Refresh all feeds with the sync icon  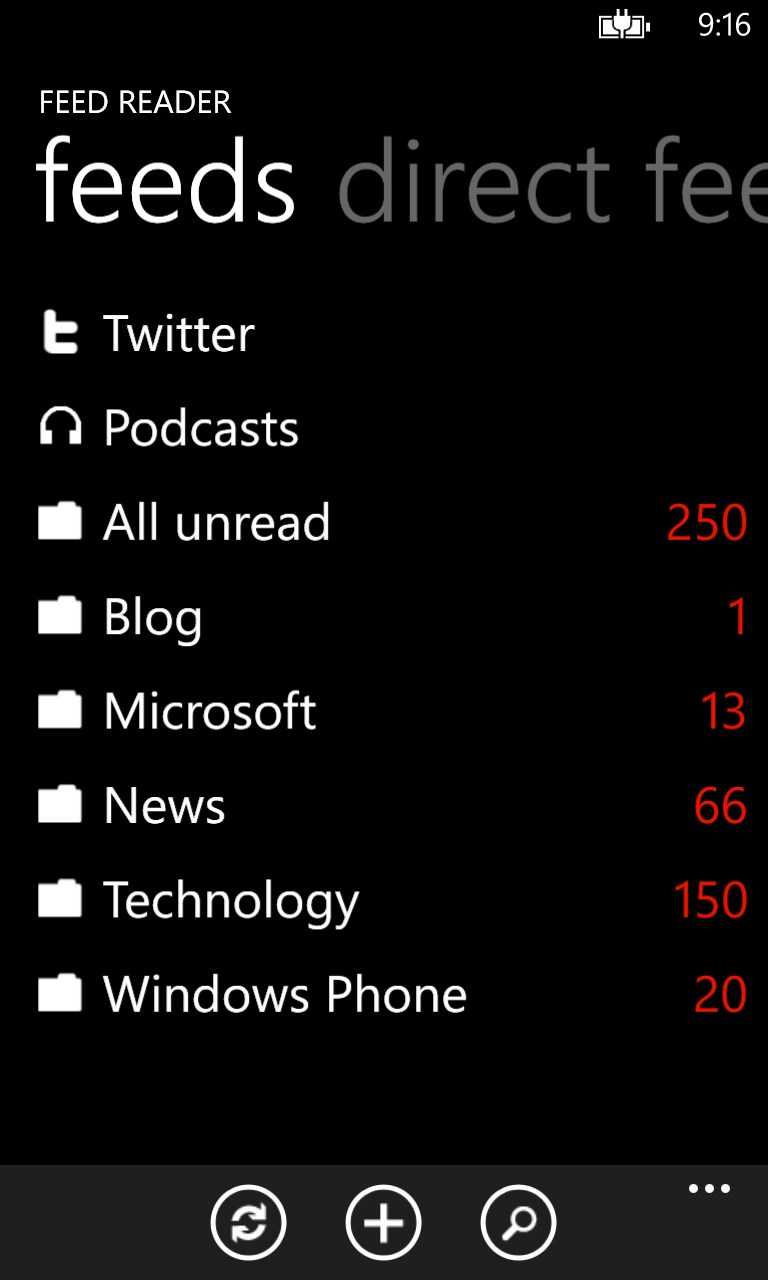point(248,1222)
